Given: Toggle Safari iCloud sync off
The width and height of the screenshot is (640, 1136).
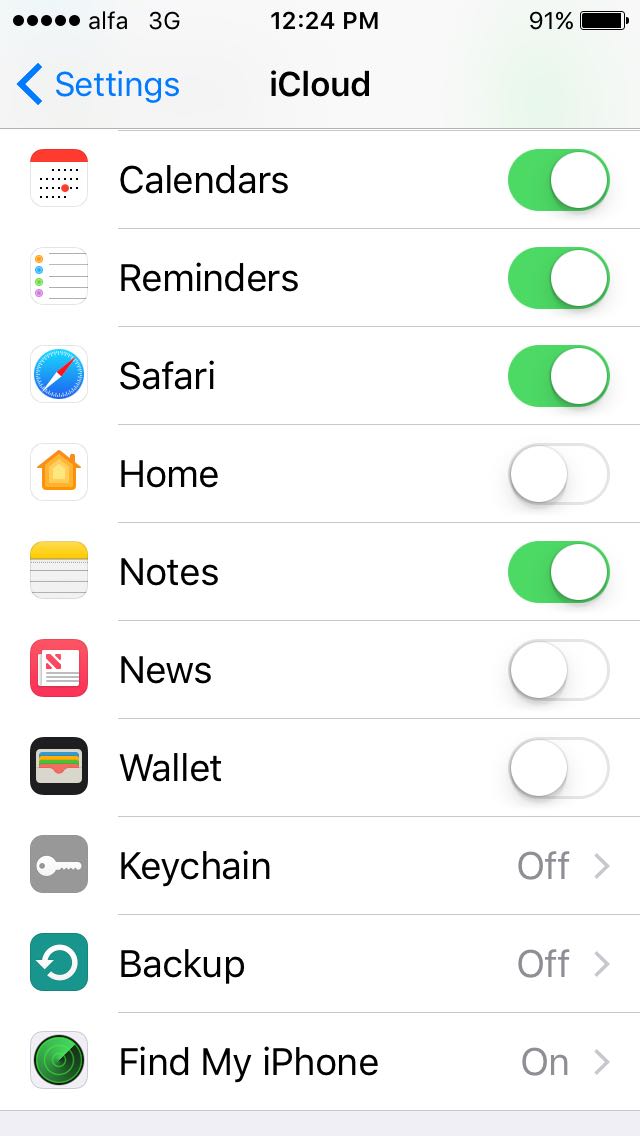Looking at the screenshot, I should coord(558,376).
